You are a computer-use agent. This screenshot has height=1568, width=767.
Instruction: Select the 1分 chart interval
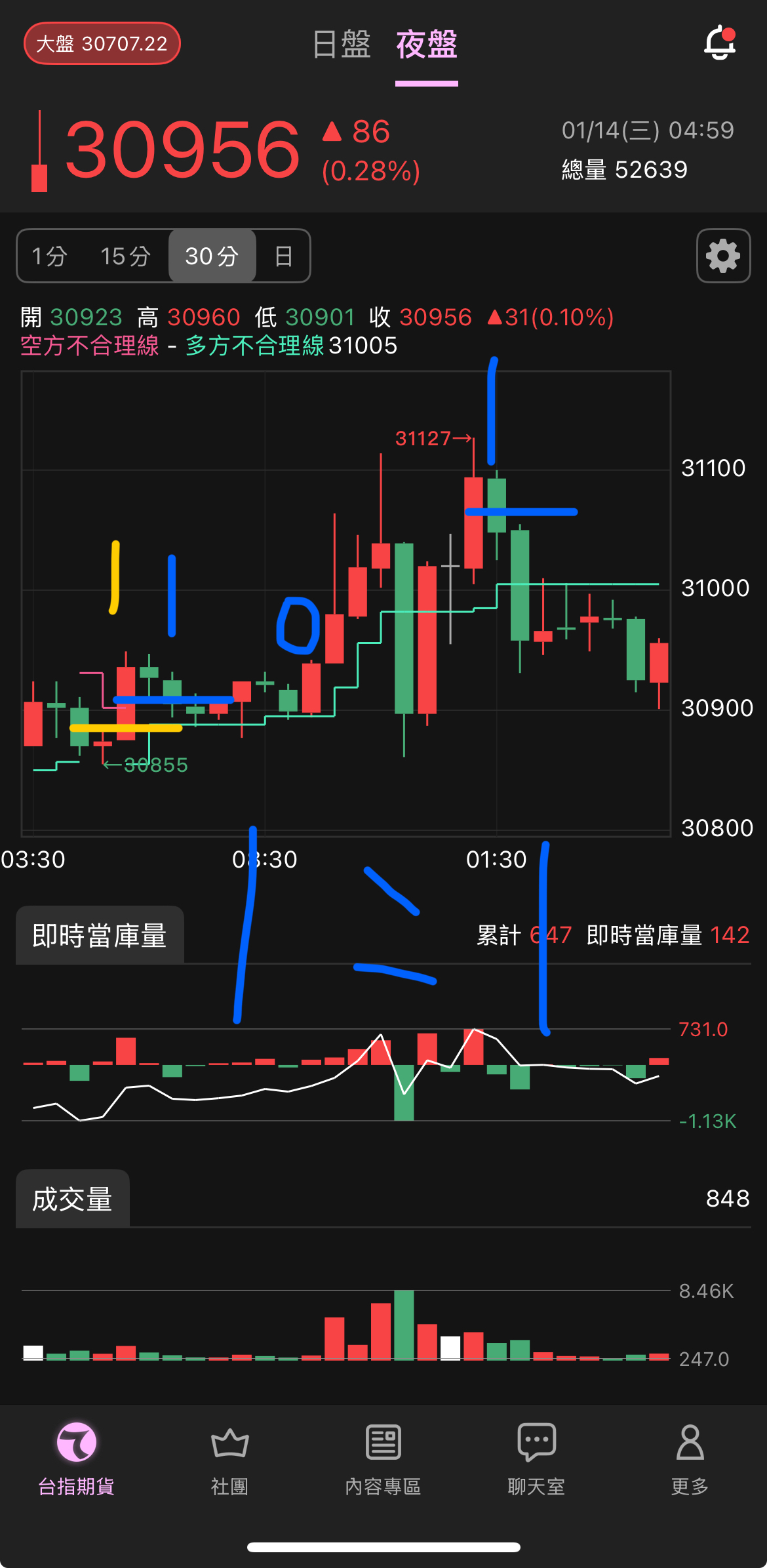[x=50, y=256]
